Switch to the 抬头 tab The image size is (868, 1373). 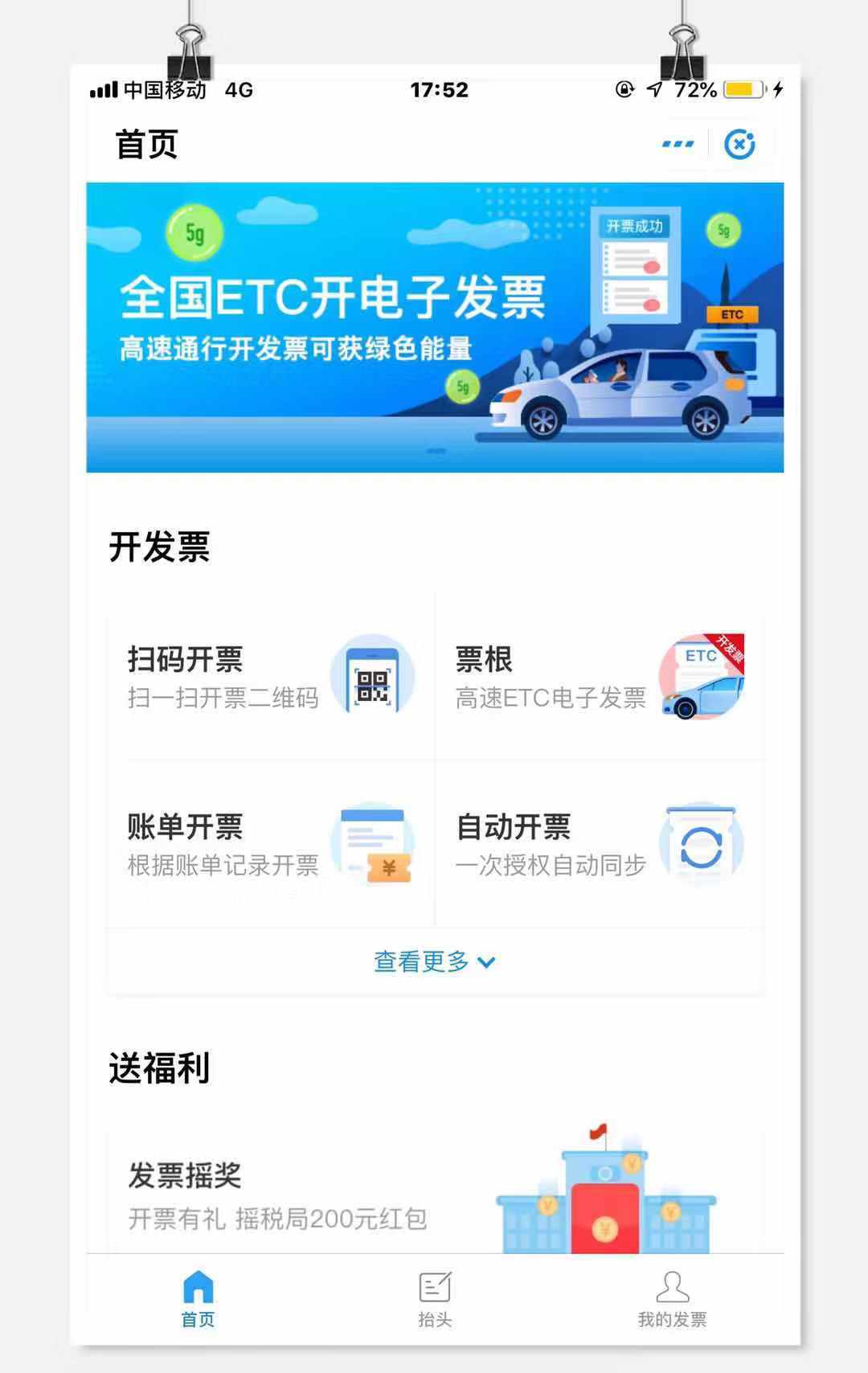[435, 1297]
